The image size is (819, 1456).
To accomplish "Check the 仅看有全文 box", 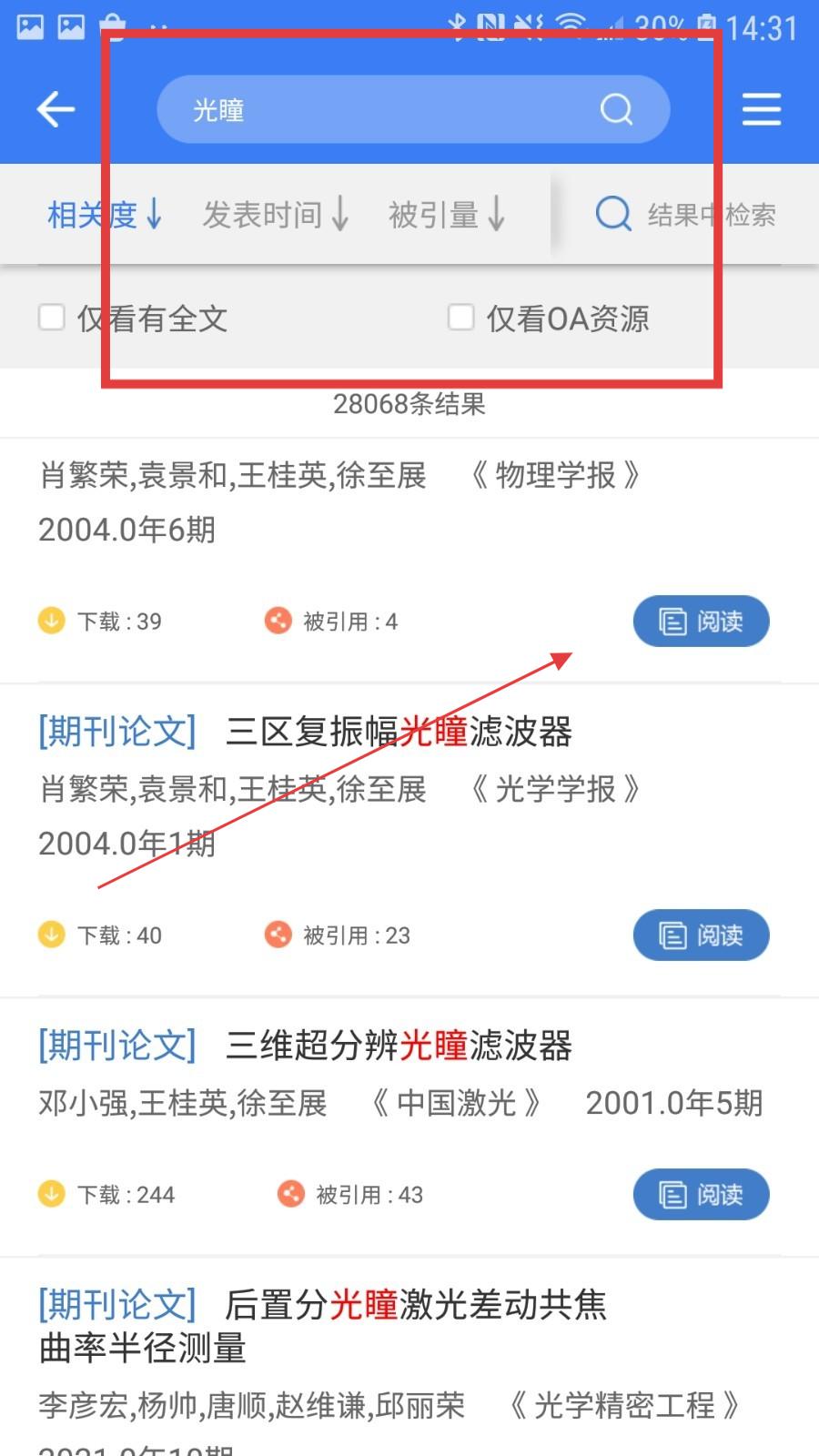I will click(52, 318).
